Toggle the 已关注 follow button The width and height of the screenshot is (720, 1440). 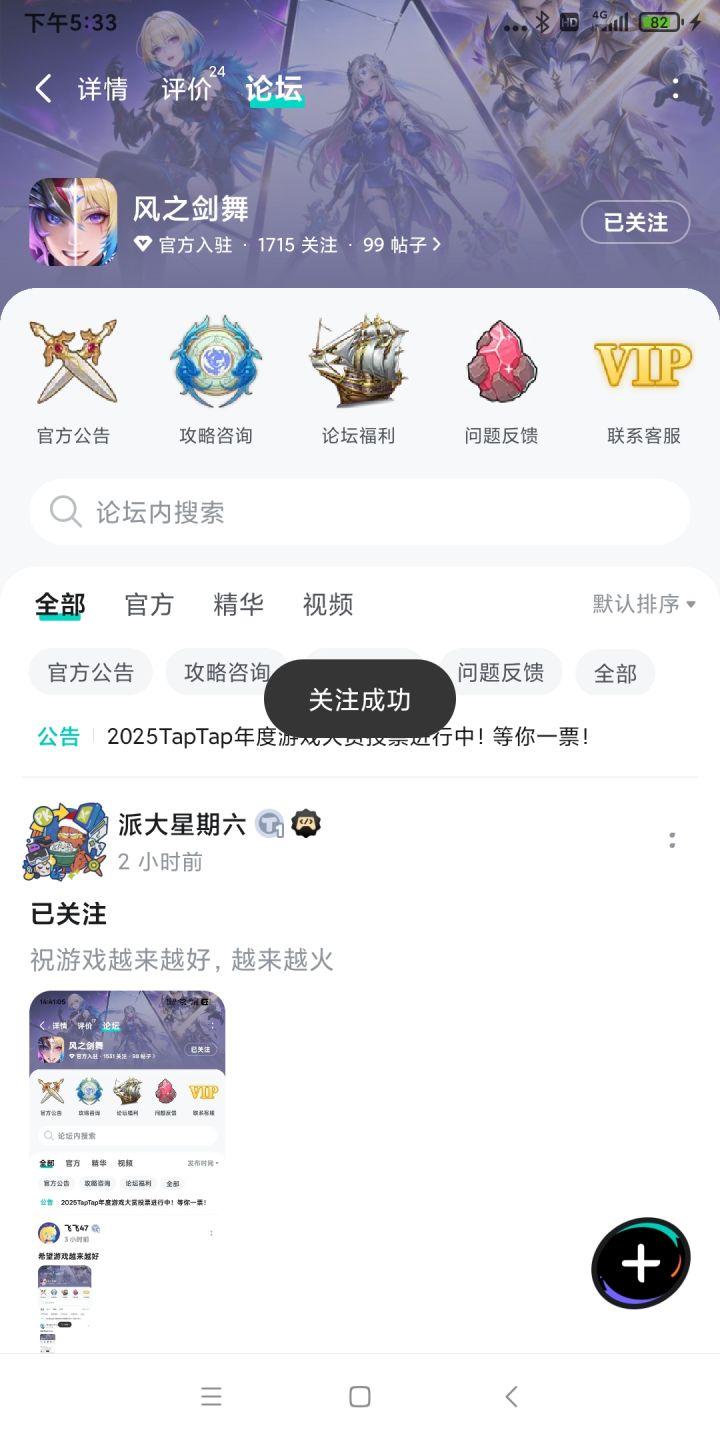[635, 223]
